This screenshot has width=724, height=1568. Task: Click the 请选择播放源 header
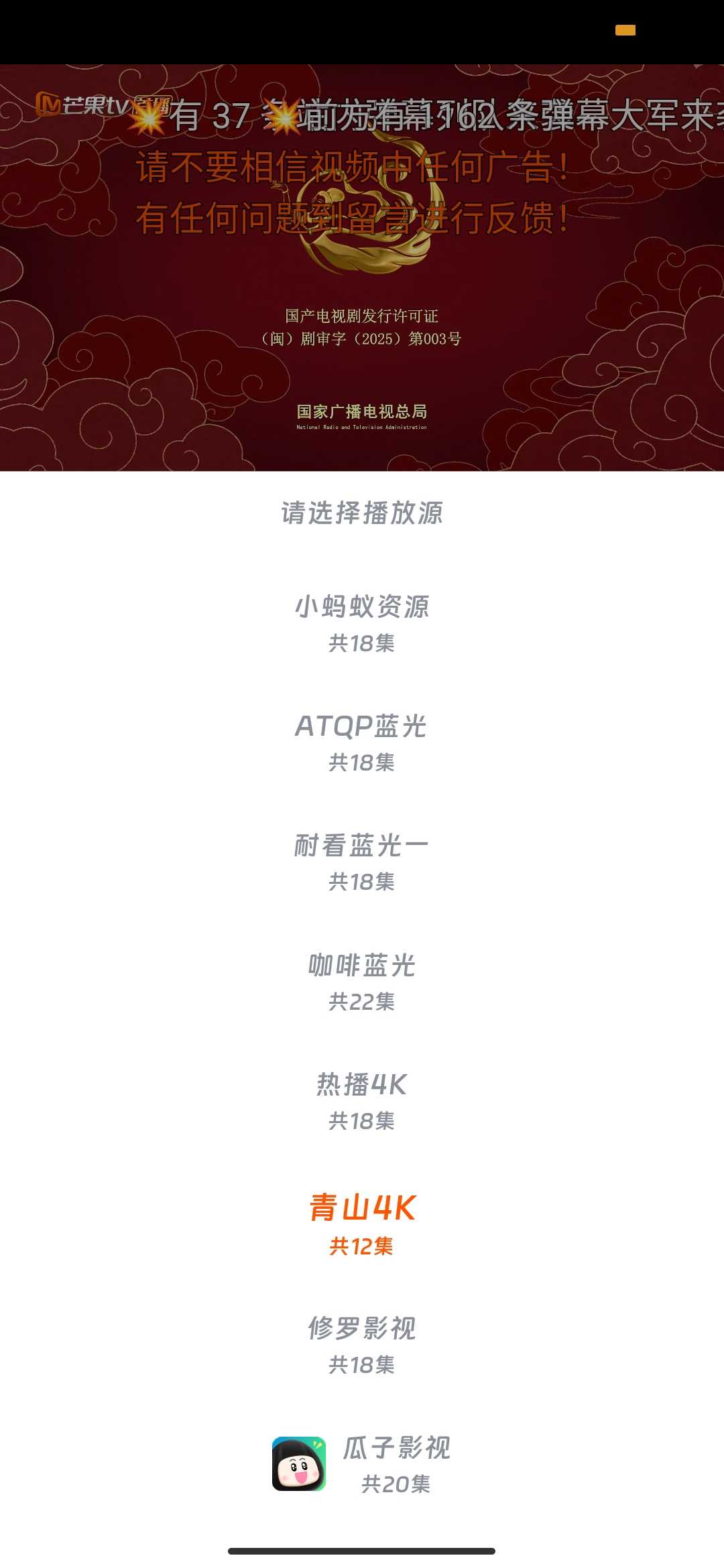click(x=362, y=514)
